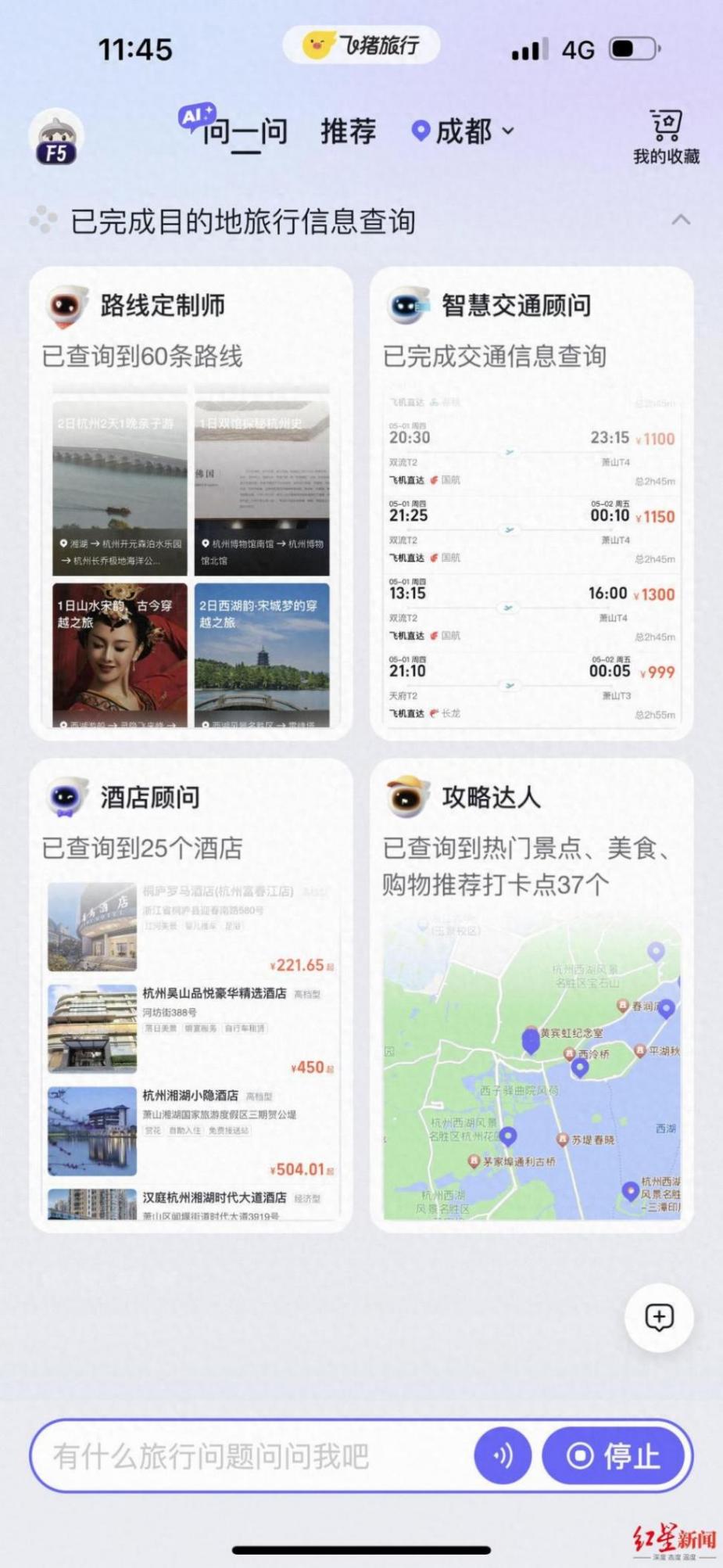Tap the travel question input field
The height and width of the screenshot is (1568, 723).
tap(234, 1454)
